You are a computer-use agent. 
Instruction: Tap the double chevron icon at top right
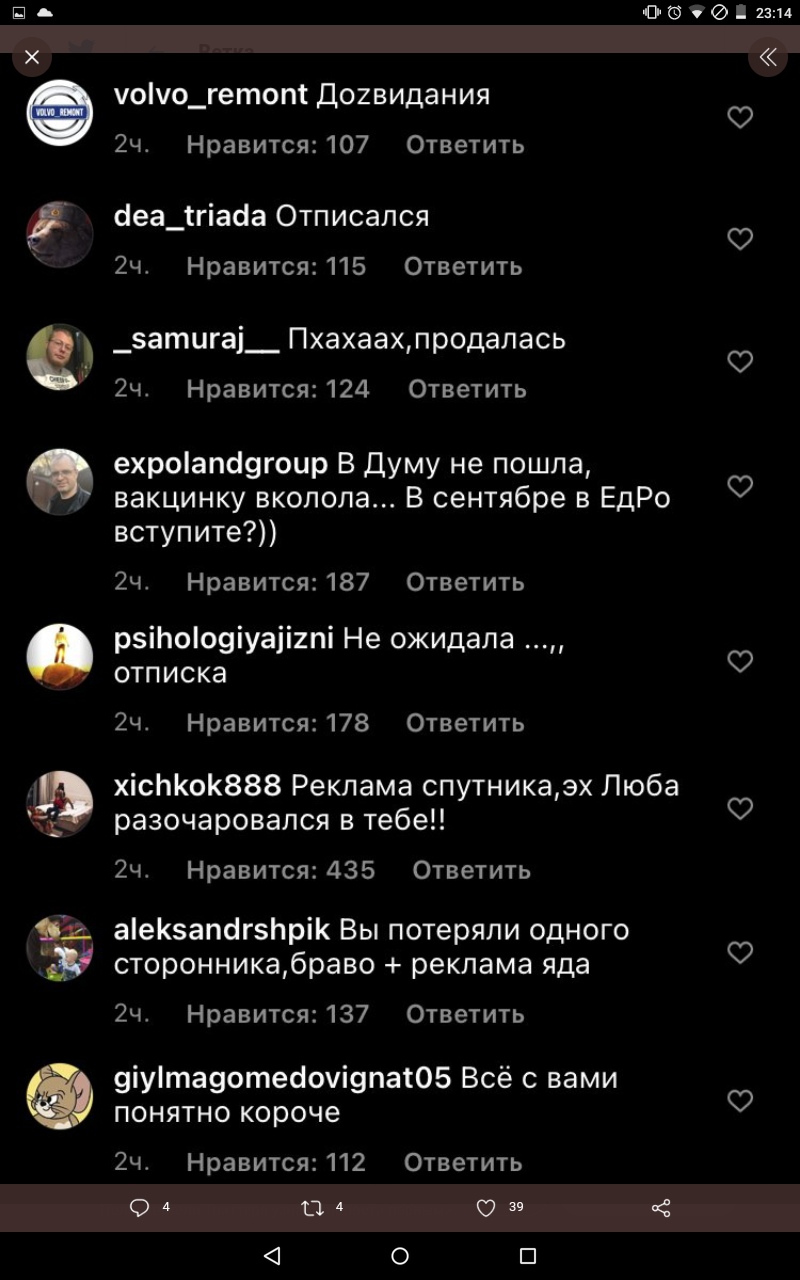pyautogui.click(x=768, y=57)
